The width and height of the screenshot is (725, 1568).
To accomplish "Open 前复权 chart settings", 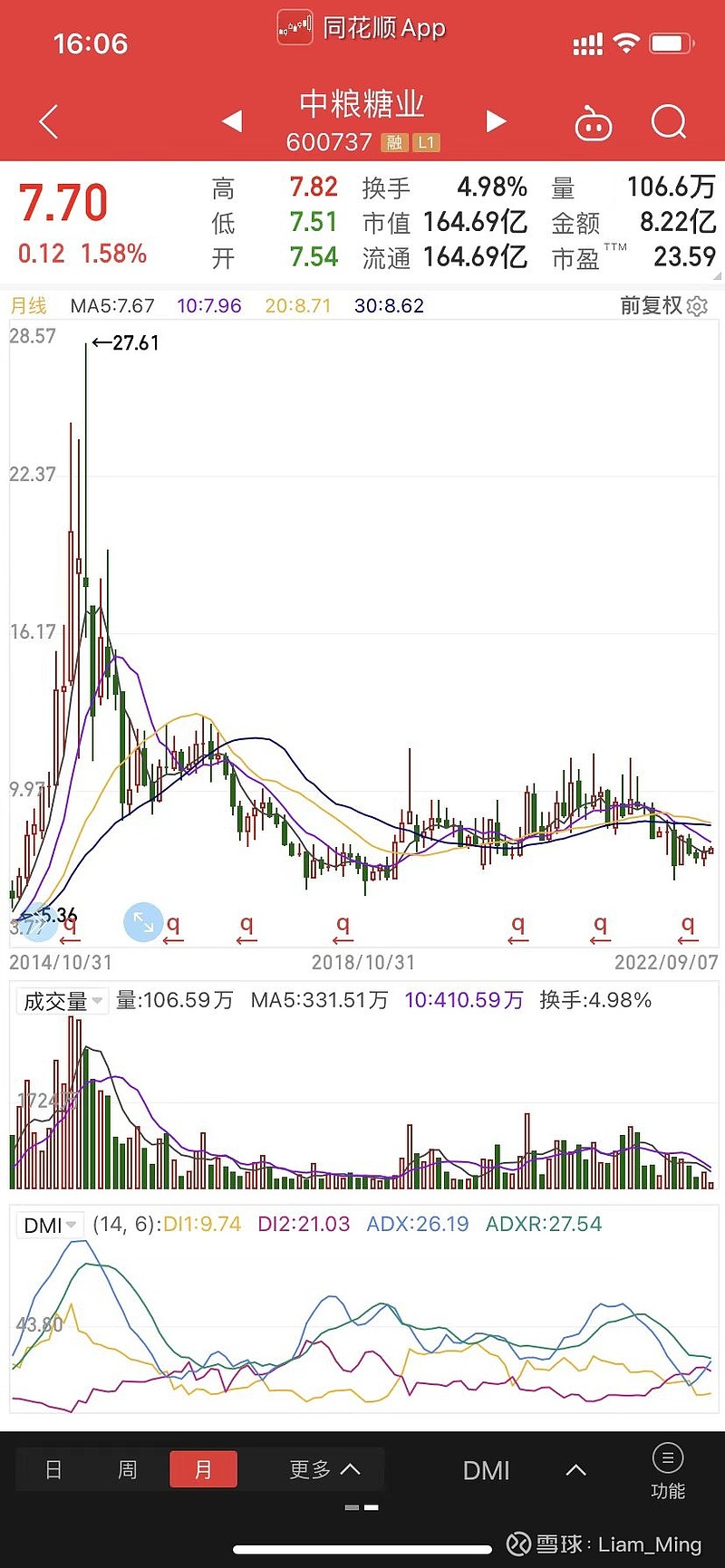I will click(x=663, y=305).
